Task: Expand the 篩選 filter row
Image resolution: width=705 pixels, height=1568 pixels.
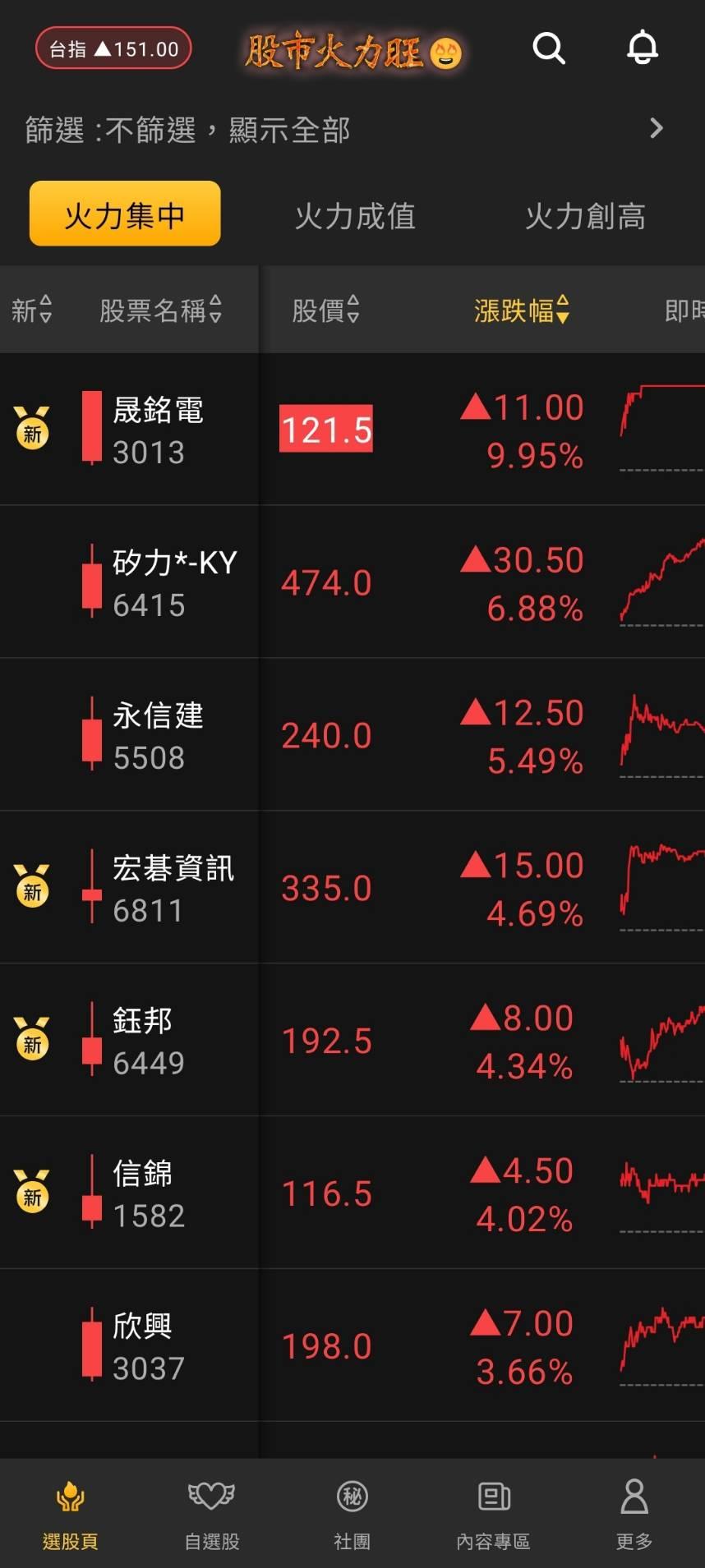Action: (352, 129)
